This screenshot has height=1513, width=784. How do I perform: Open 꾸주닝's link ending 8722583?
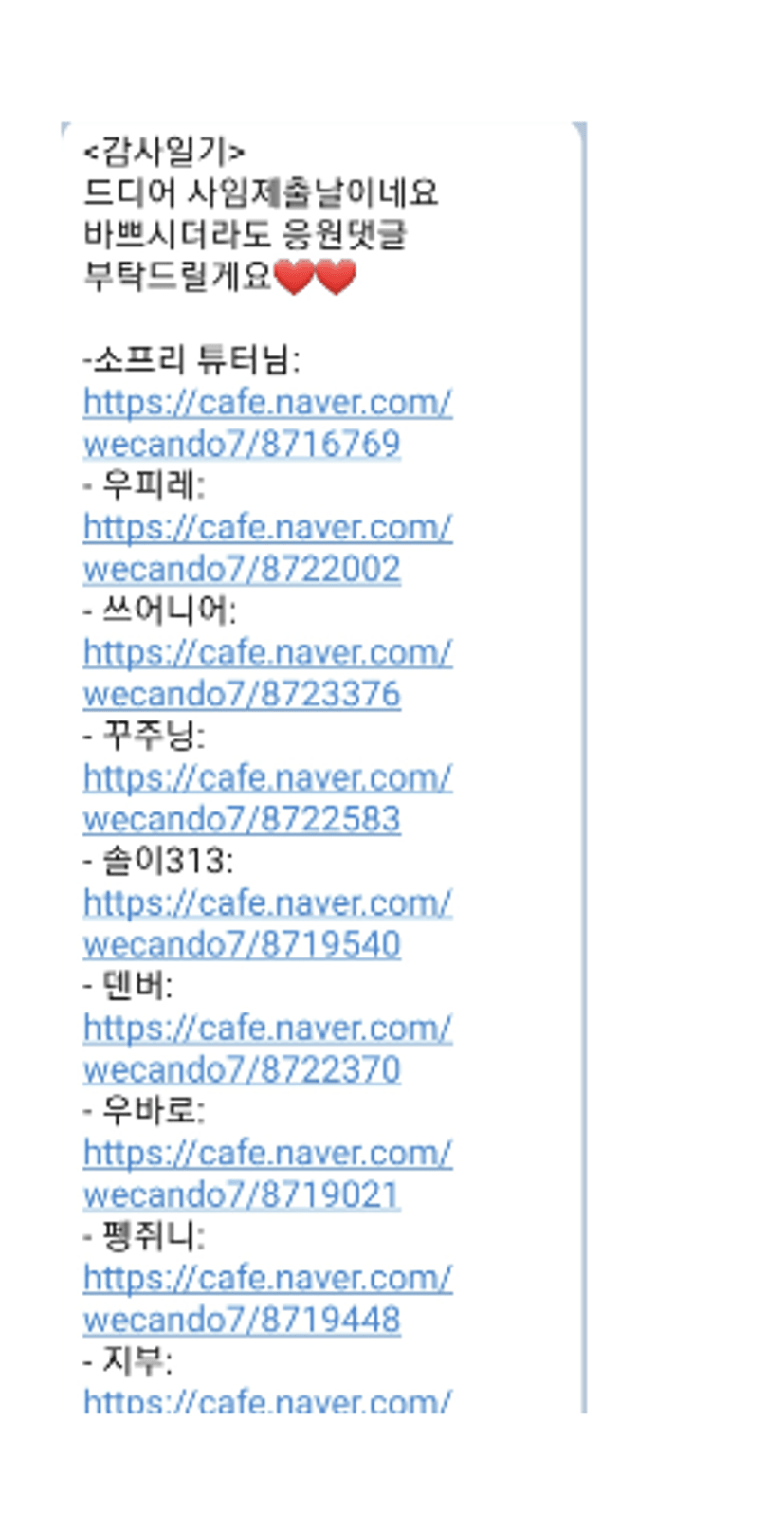point(267,798)
